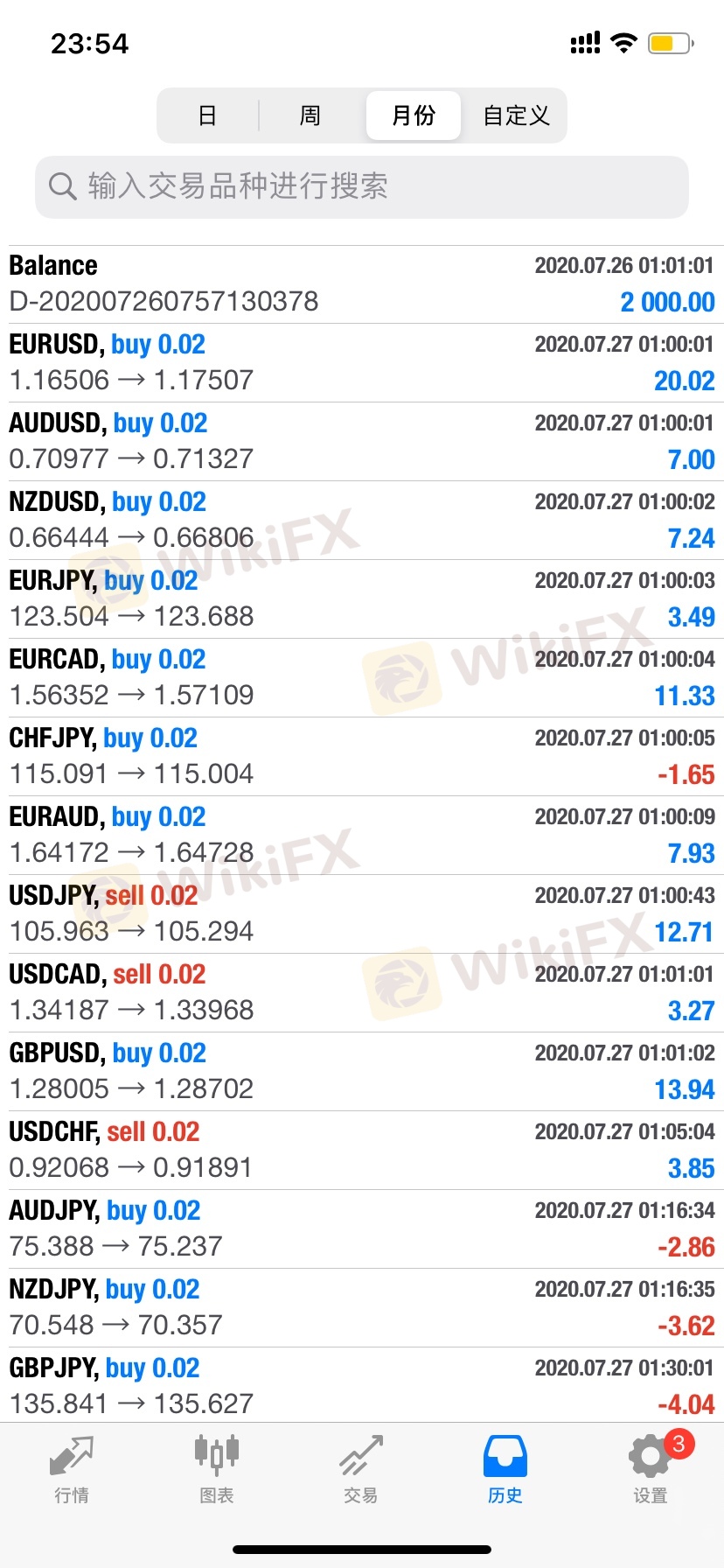
Task: Open the 自定义 custom period
Action: 516,115
